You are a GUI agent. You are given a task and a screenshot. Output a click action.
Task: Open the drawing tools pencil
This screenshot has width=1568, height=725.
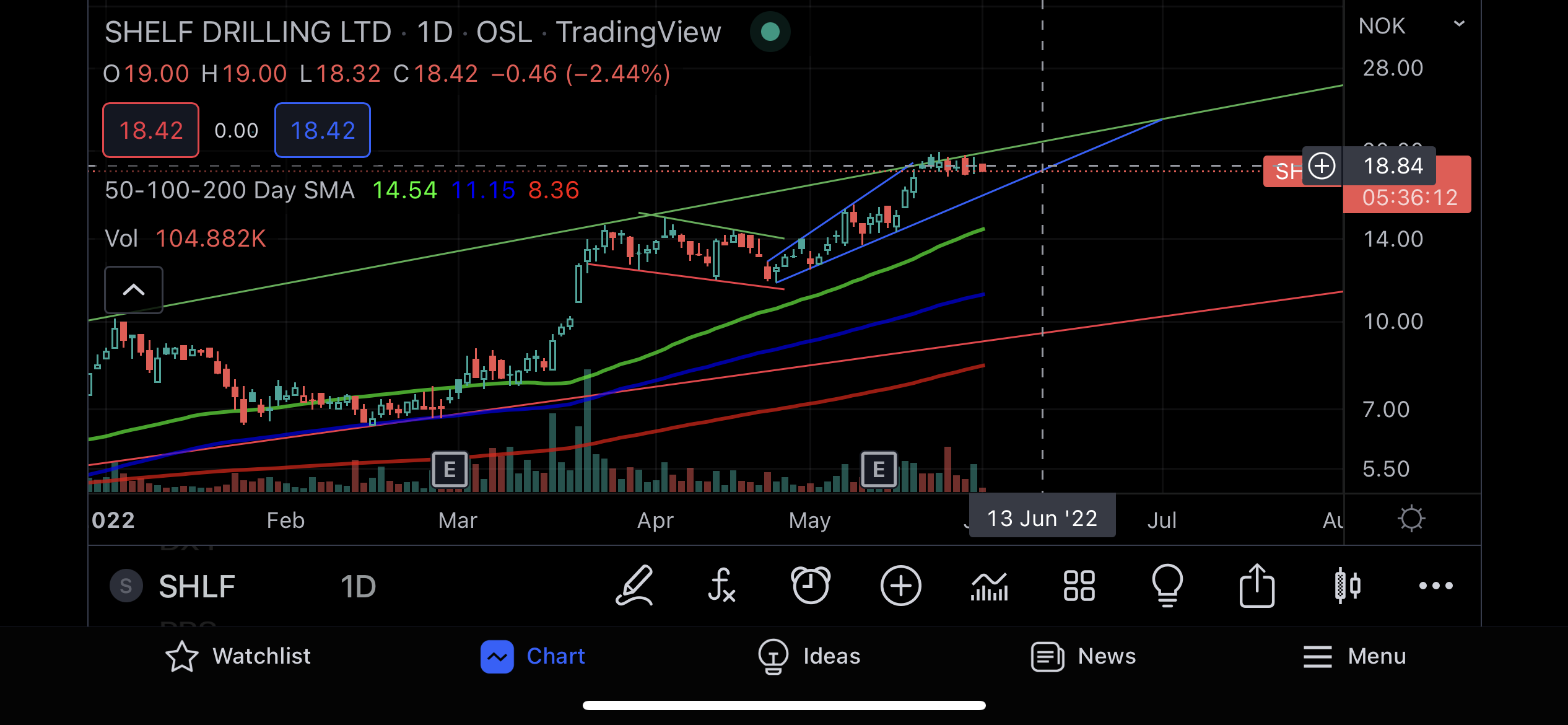634,586
